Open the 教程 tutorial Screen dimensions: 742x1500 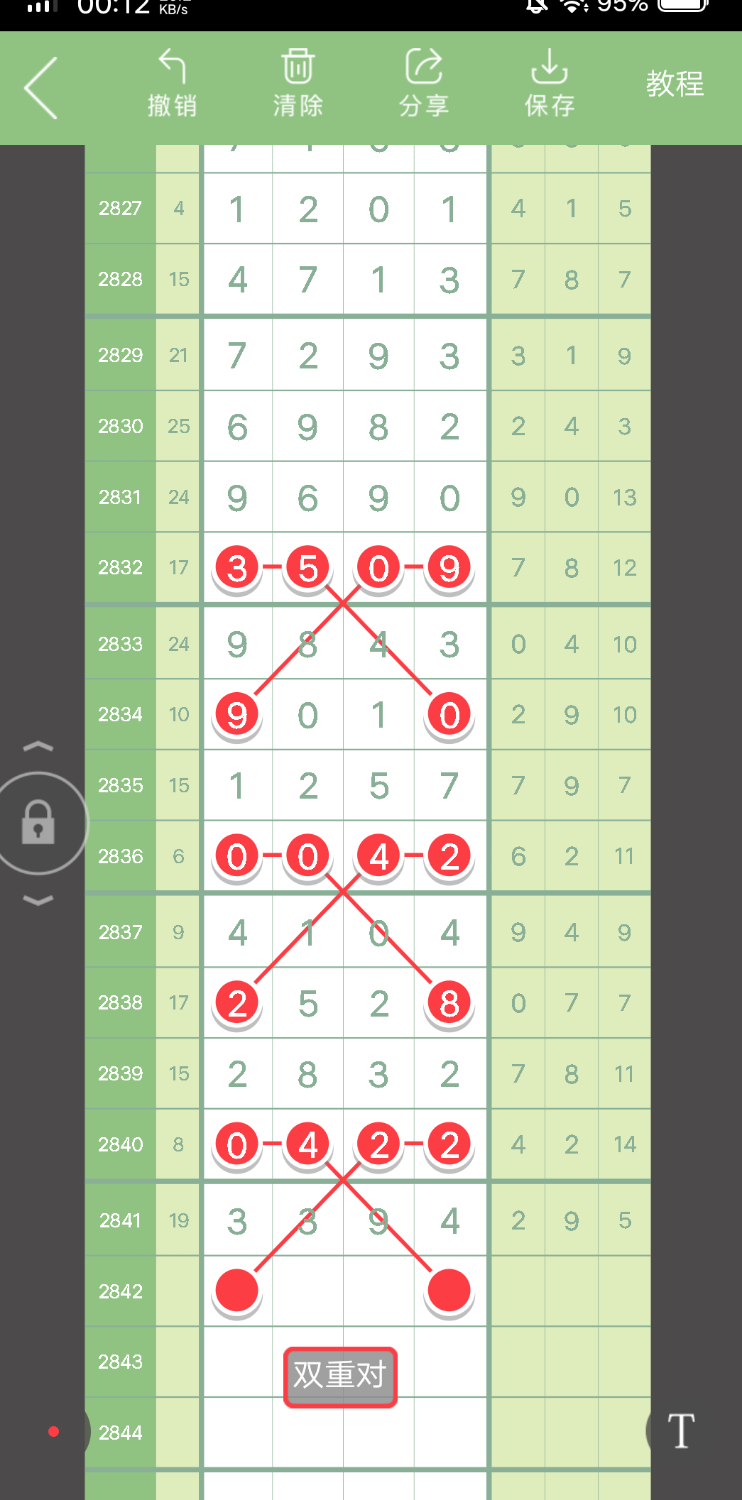click(x=675, y=84)
